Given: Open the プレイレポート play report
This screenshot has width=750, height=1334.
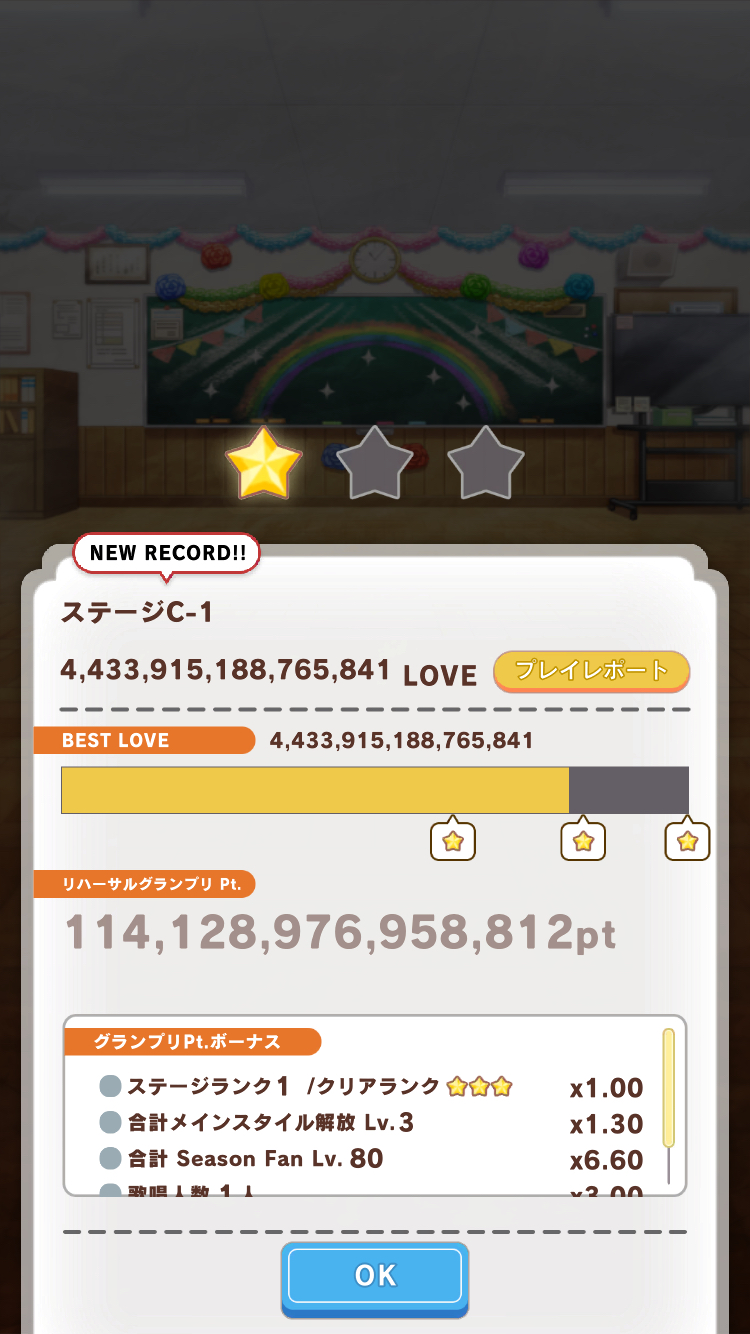Looking at the screenshot, I should (x=591, y=671).
